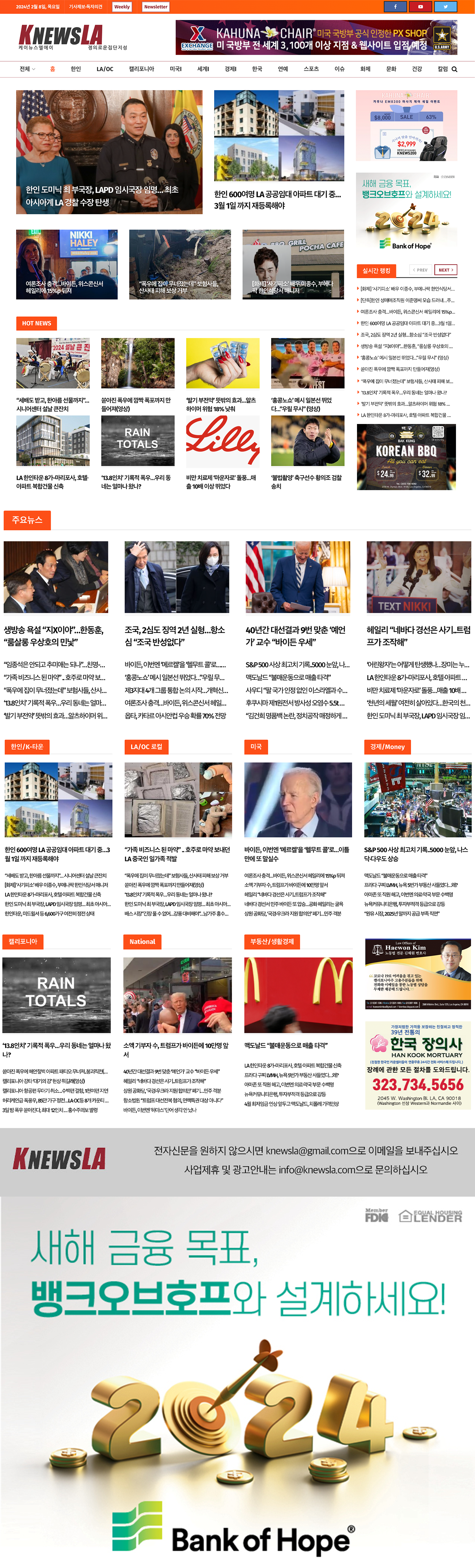Open the search magnifier icon

tap(454, 69)
